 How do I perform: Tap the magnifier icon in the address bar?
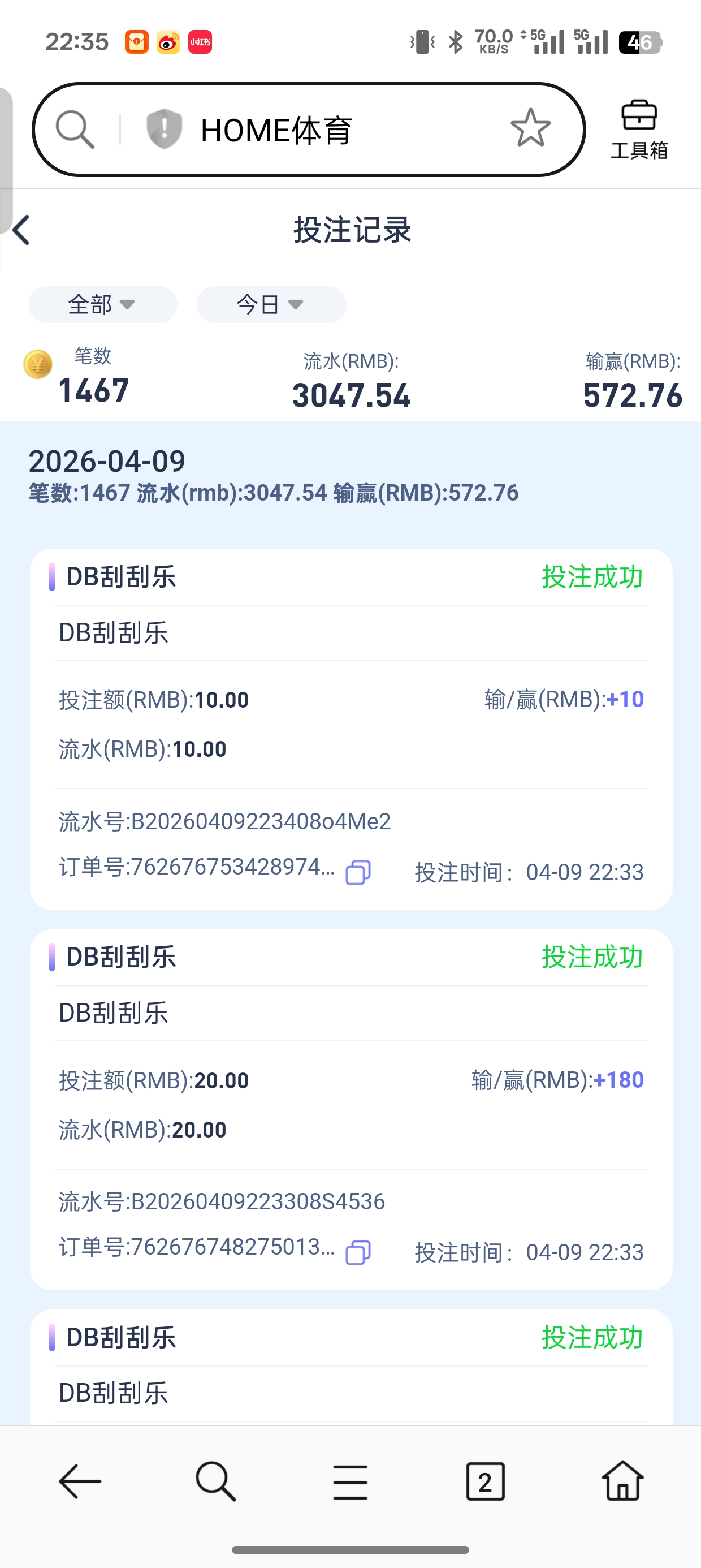click(75, 129)
